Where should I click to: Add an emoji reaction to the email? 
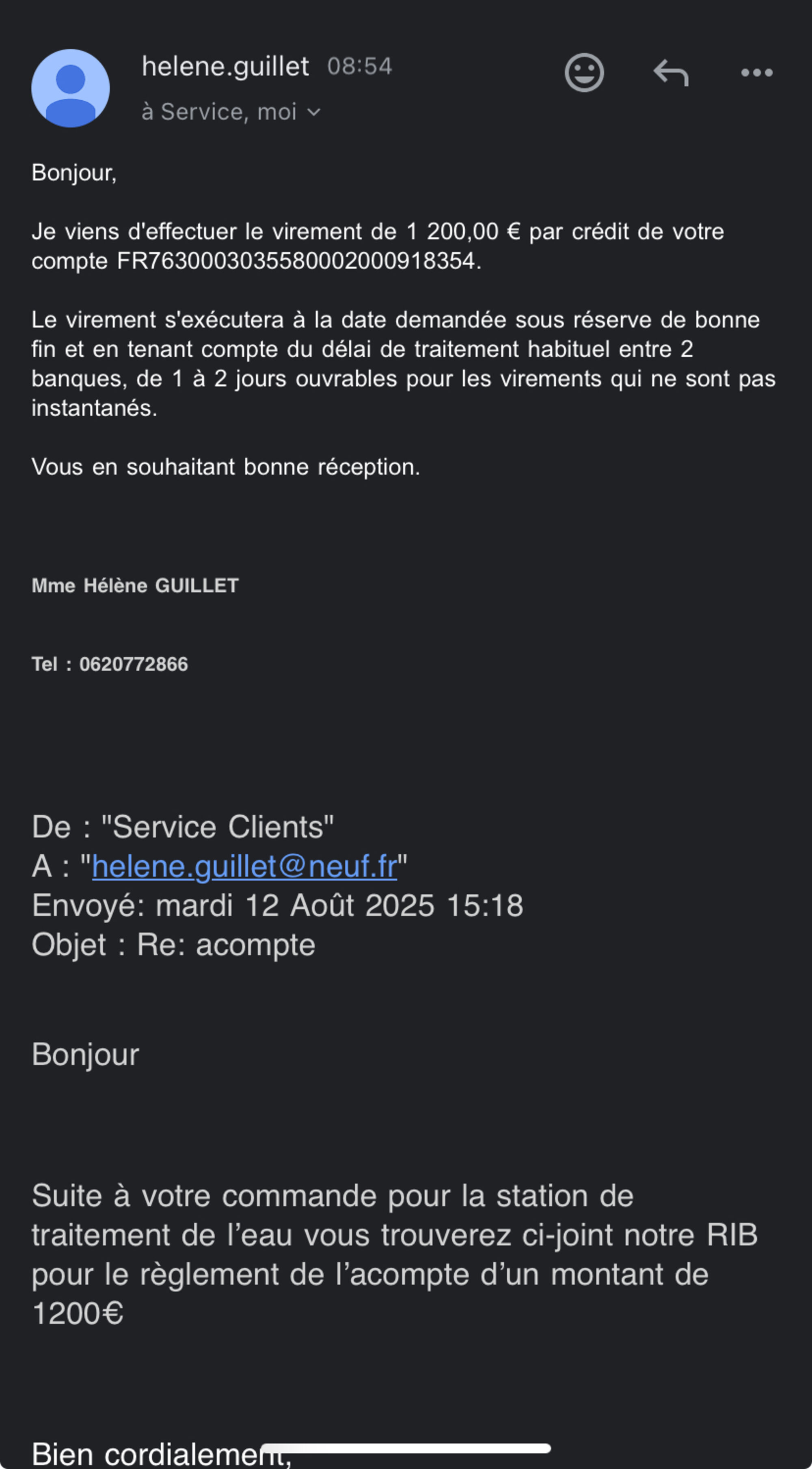pyautogui.click(x=584, y=72)
